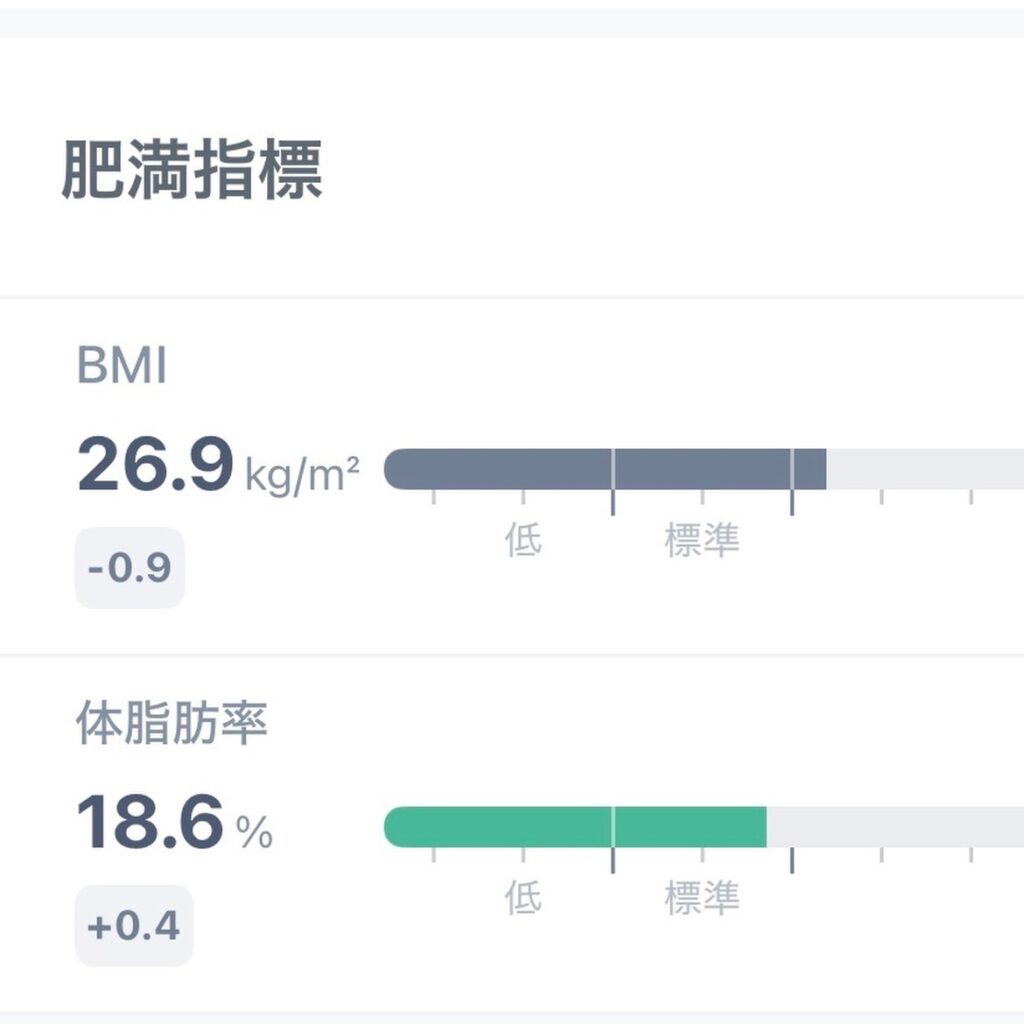This screenshot has height=1024, width=1024.
Task: Open the 体脂肪率 18.6% measurement row
Action: [x=512, y=832]
